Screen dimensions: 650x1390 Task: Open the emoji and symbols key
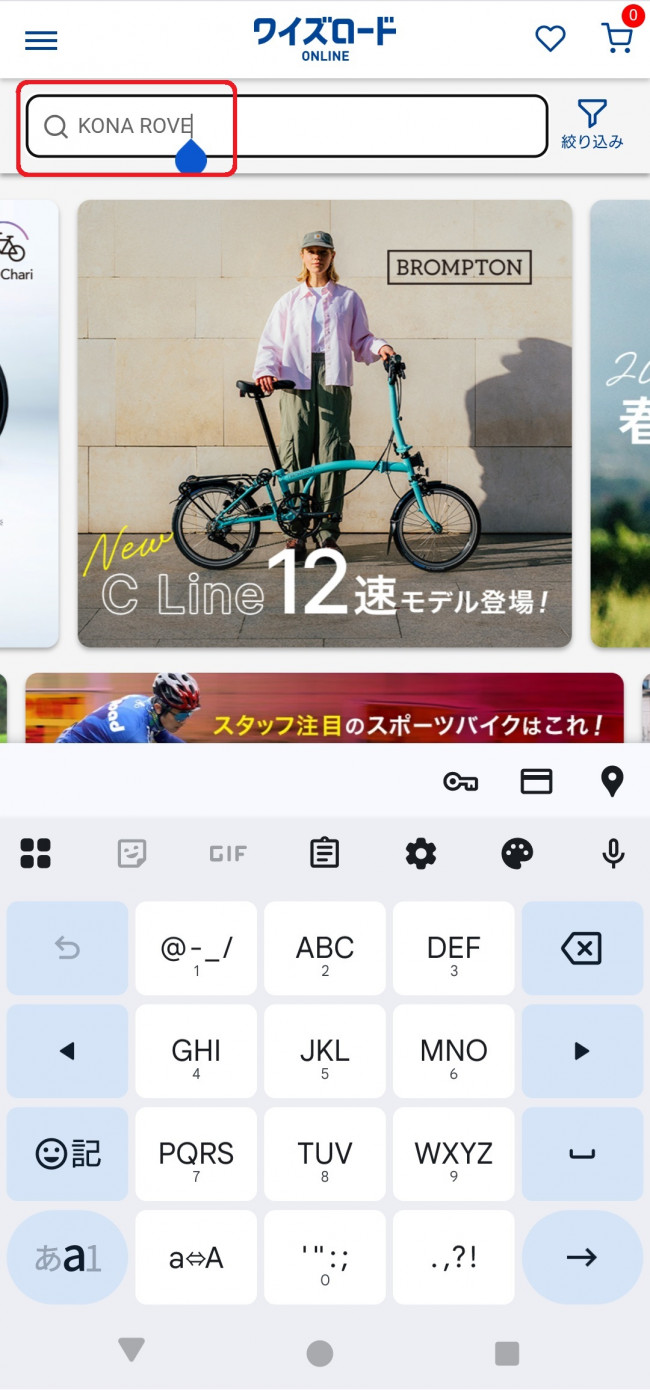[68, 1154]
